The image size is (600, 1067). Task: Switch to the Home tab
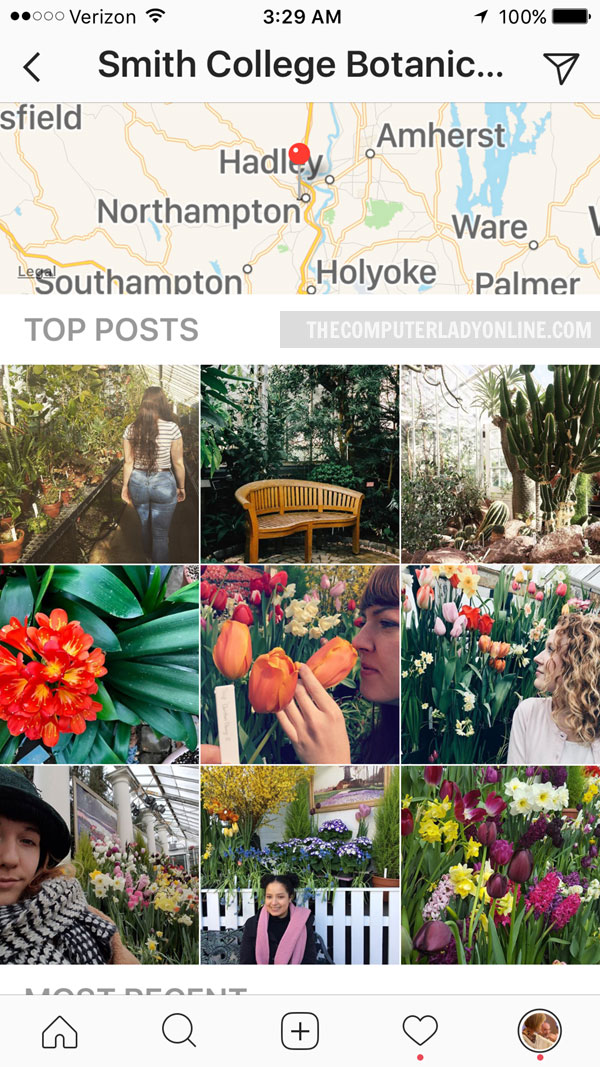pos(60,1032)
